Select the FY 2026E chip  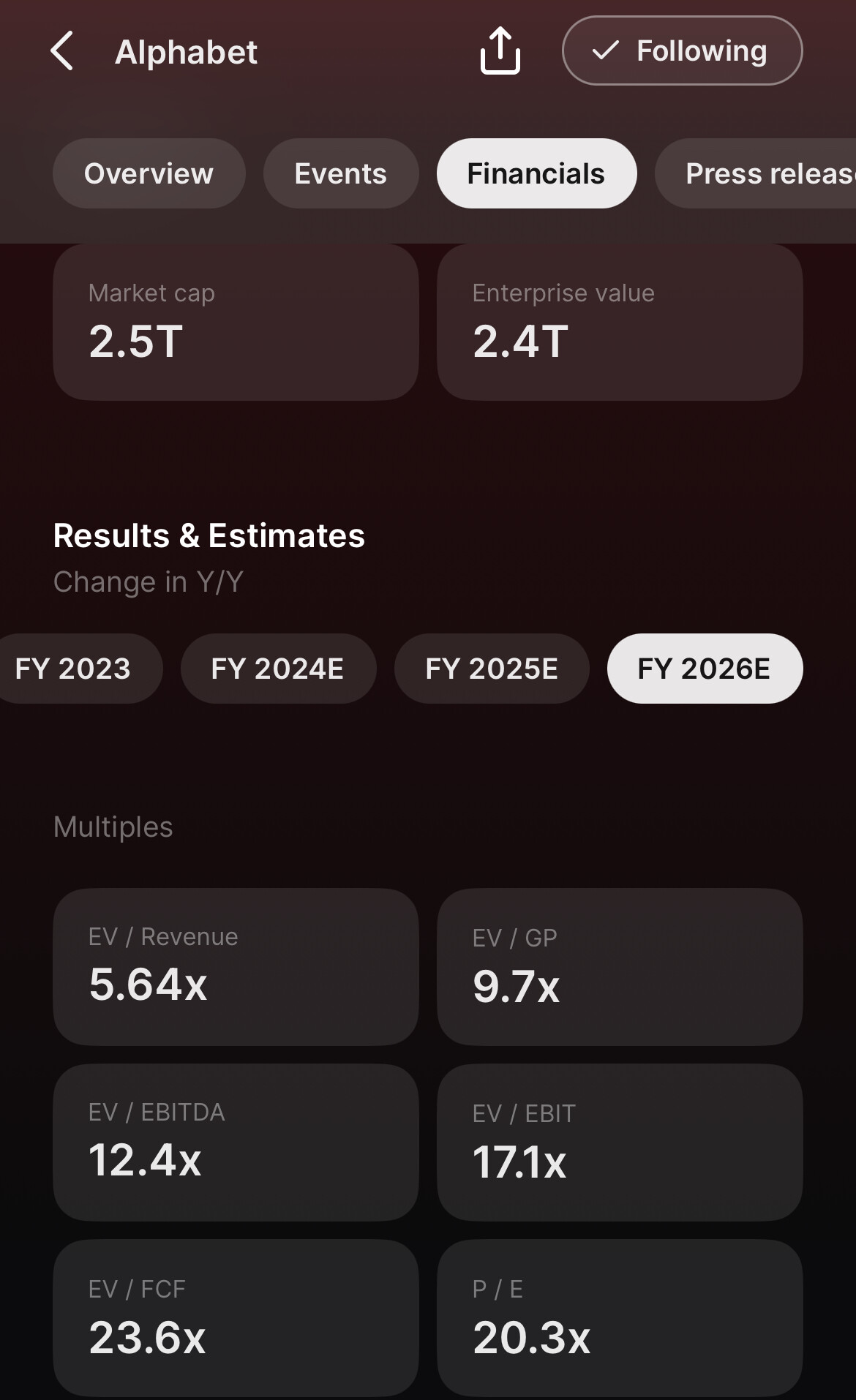point(705,669)
